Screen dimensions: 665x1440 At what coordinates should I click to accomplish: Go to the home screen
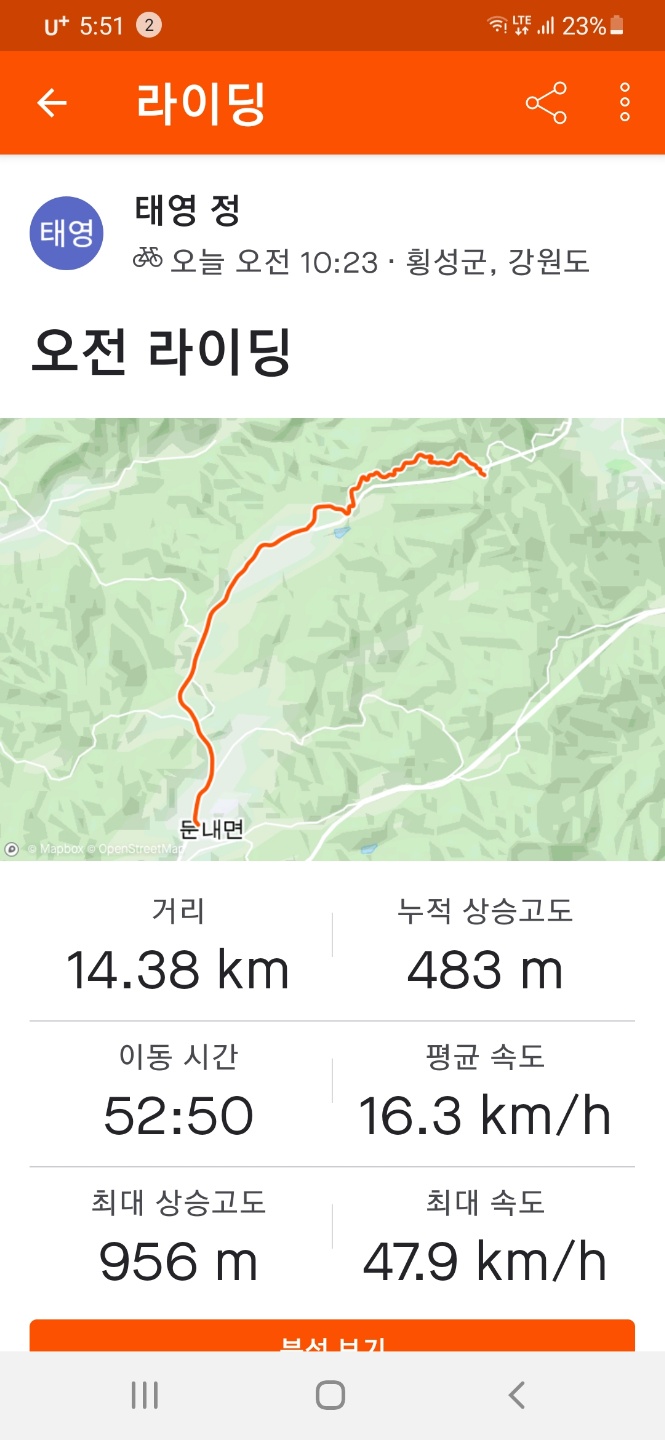330,1395
